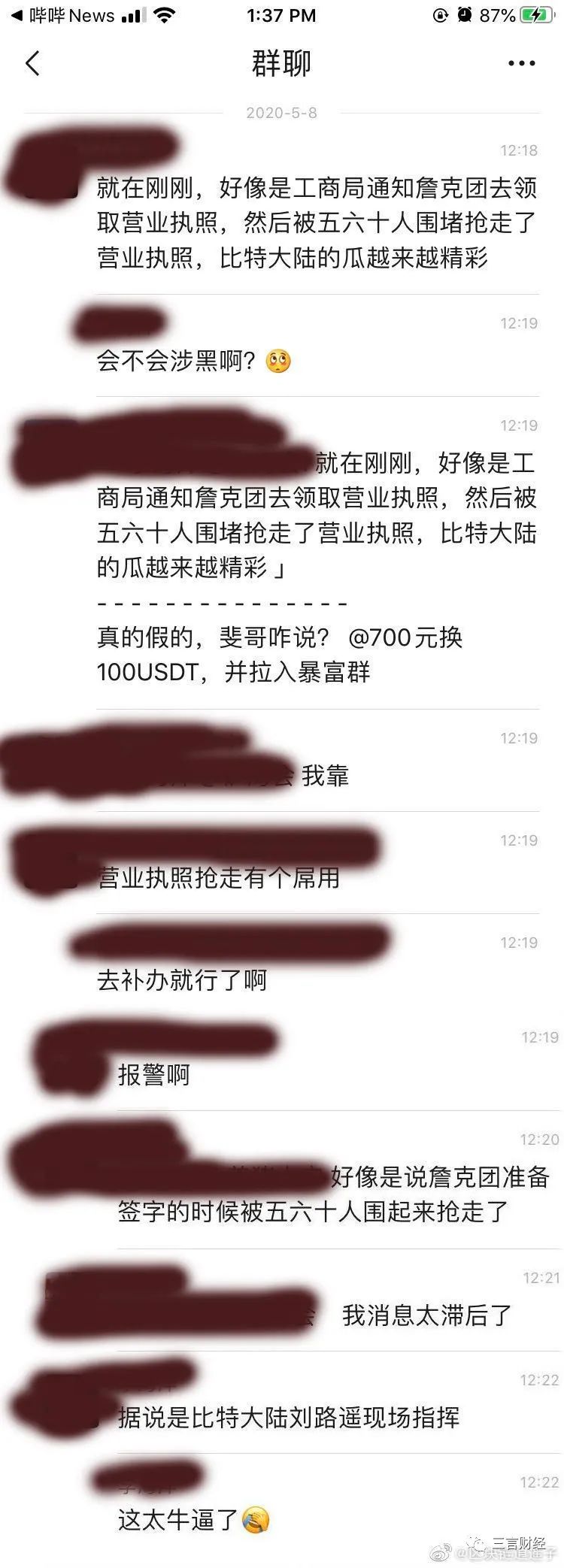The width and height of the screenshot is (564, 1568).
Task: Open the three-dot overflow menu
Action: (x=521, y=64)
